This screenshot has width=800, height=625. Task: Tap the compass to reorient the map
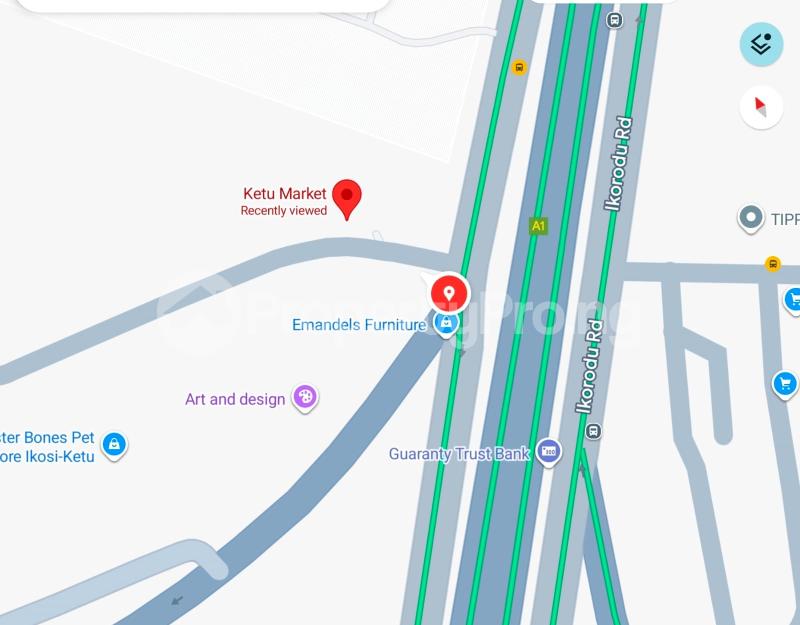click(761, 107)
